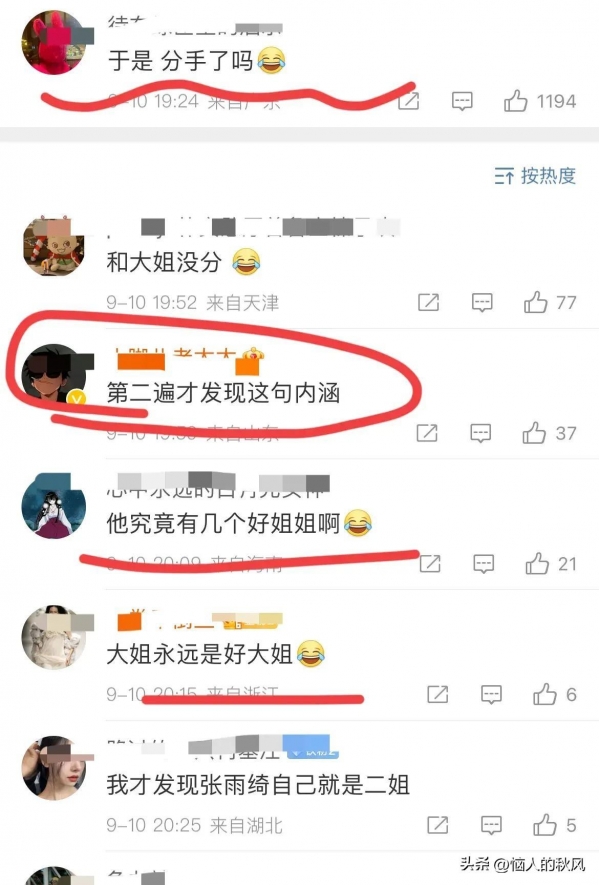Reply to the comment 大姐永远是好大姐
Image resolution: width=600 pixels, height=885 pixels.
tap(491, 694)
